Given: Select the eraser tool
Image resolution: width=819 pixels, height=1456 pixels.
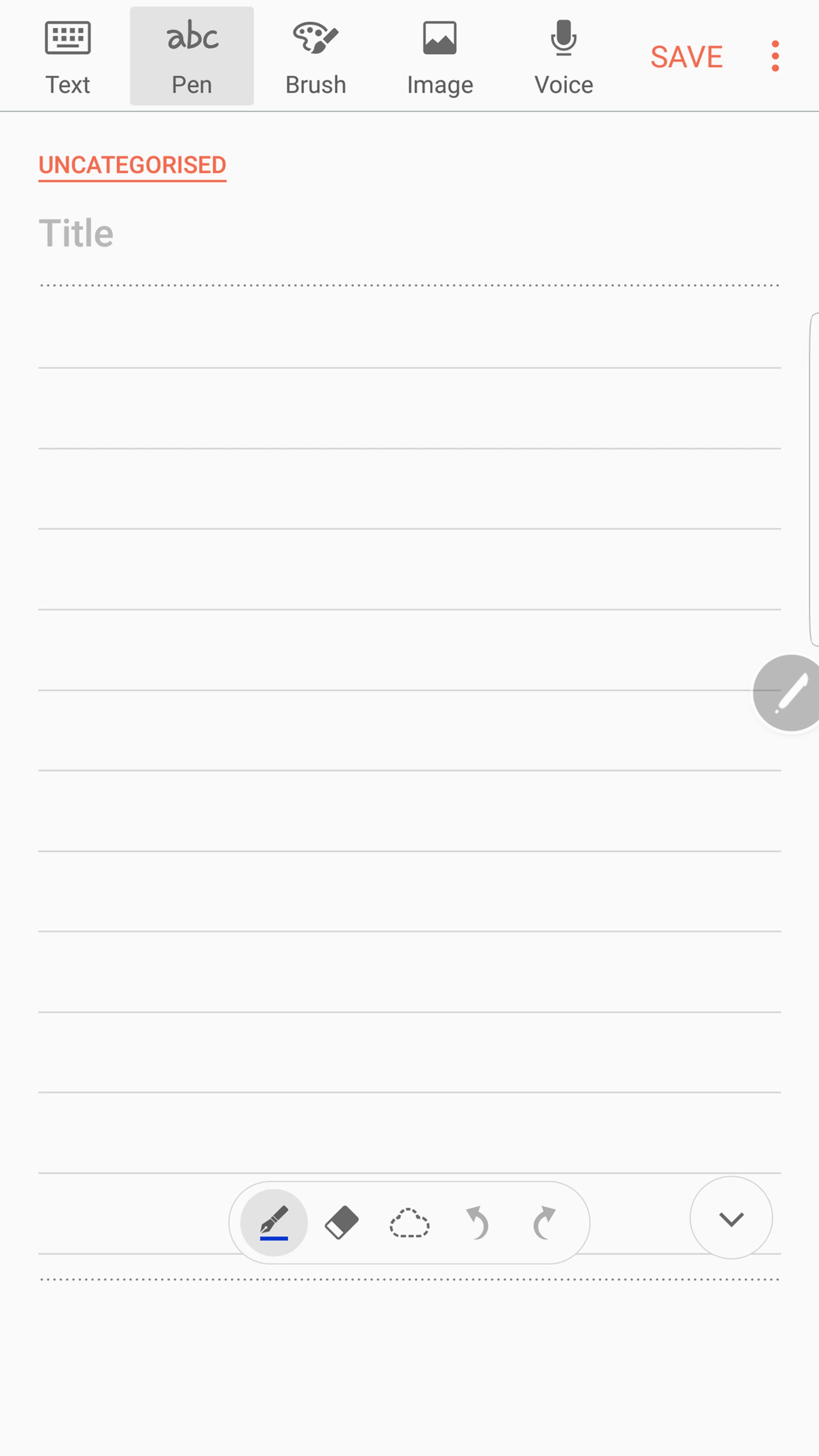Looking at the screenshot, I should tap(342, 1223).
